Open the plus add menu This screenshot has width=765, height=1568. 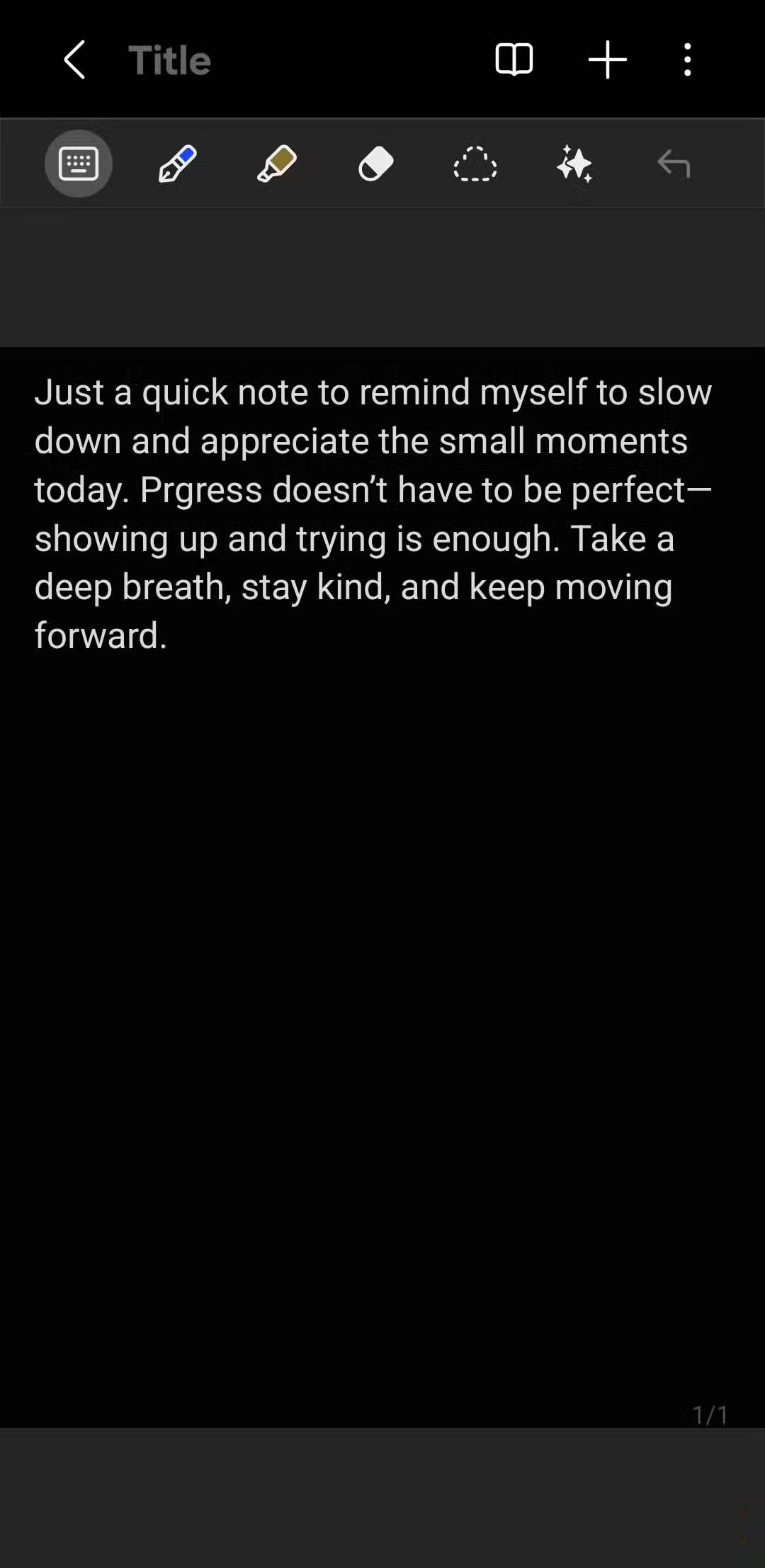click(608, 59)
